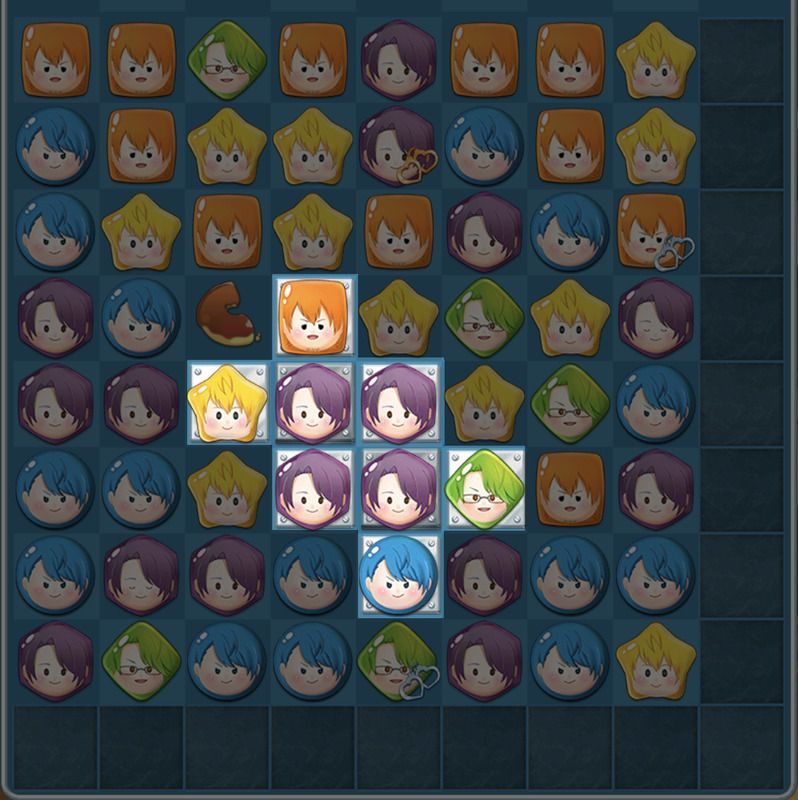Tap the orange piece with heart rings
This screenshot has width=798, height=800.
(x=655, y=231)
